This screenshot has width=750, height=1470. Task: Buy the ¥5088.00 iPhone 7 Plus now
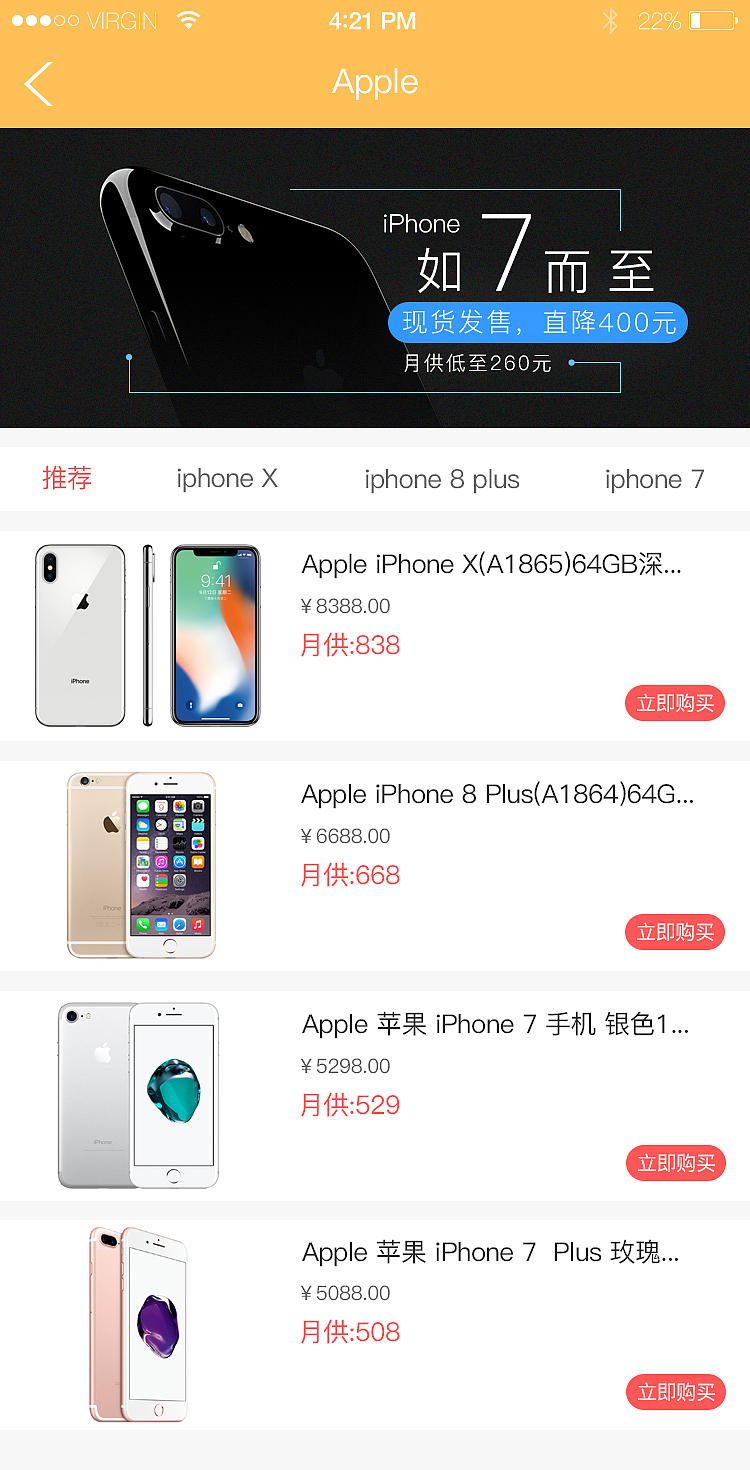coord(675,1392)
